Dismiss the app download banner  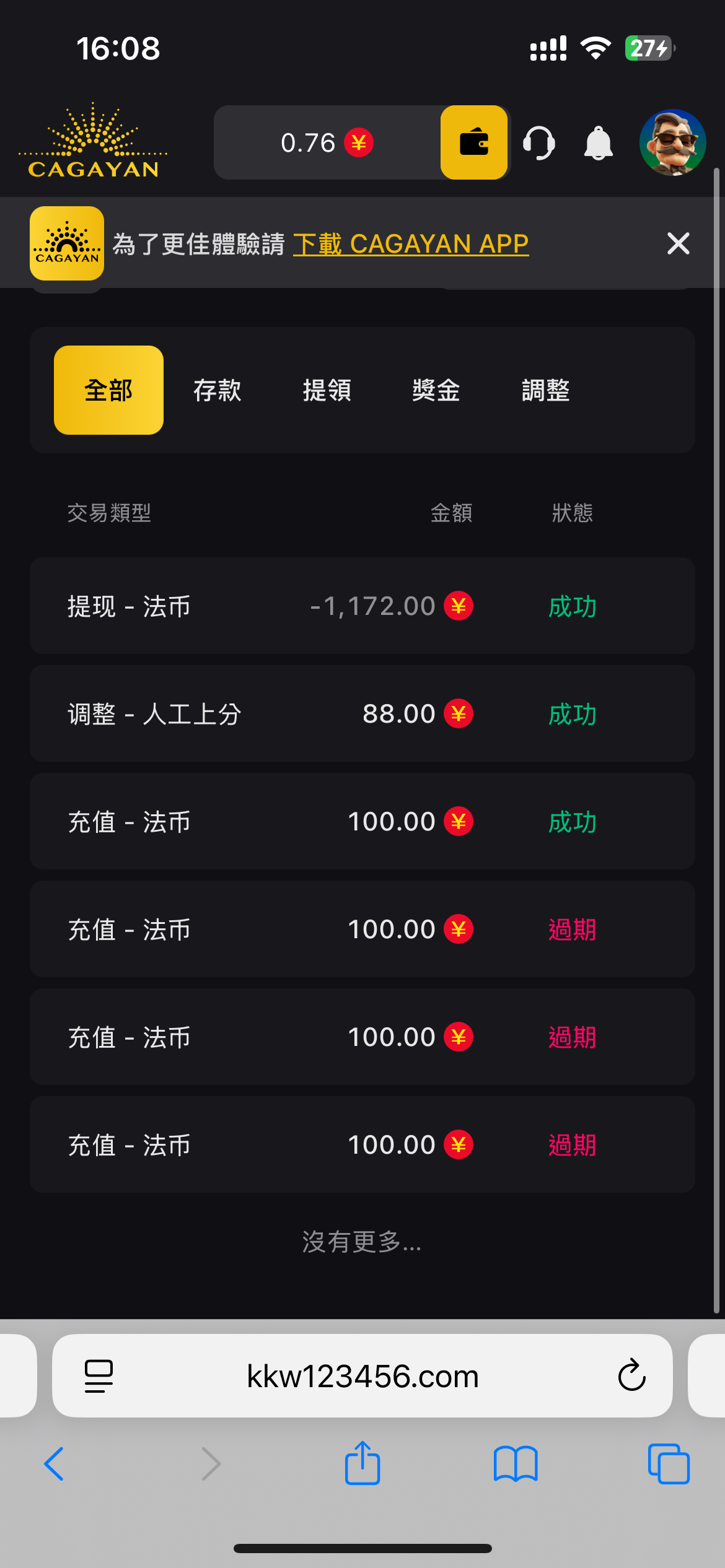pos(679,243)
